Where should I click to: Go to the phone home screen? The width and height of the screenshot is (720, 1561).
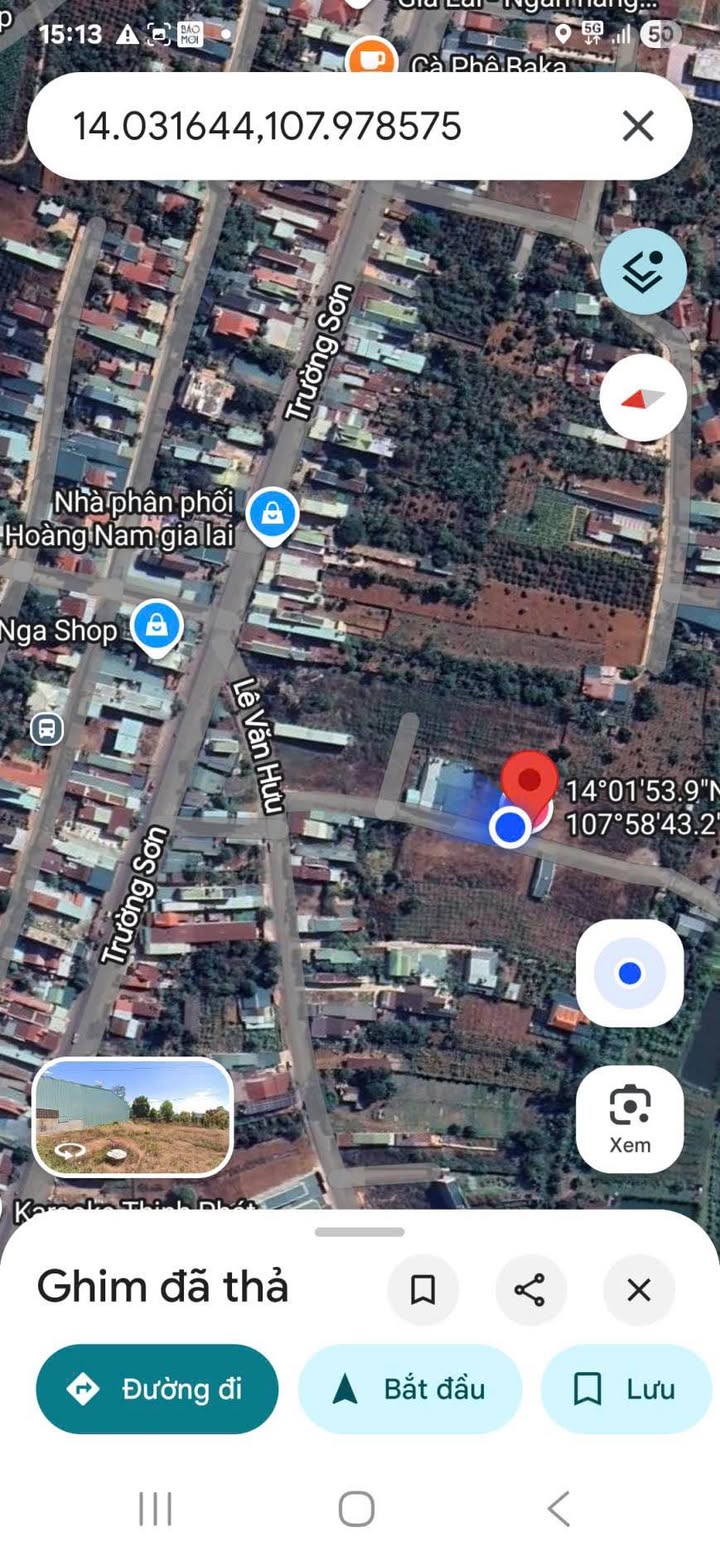[x=356, y=1508]
